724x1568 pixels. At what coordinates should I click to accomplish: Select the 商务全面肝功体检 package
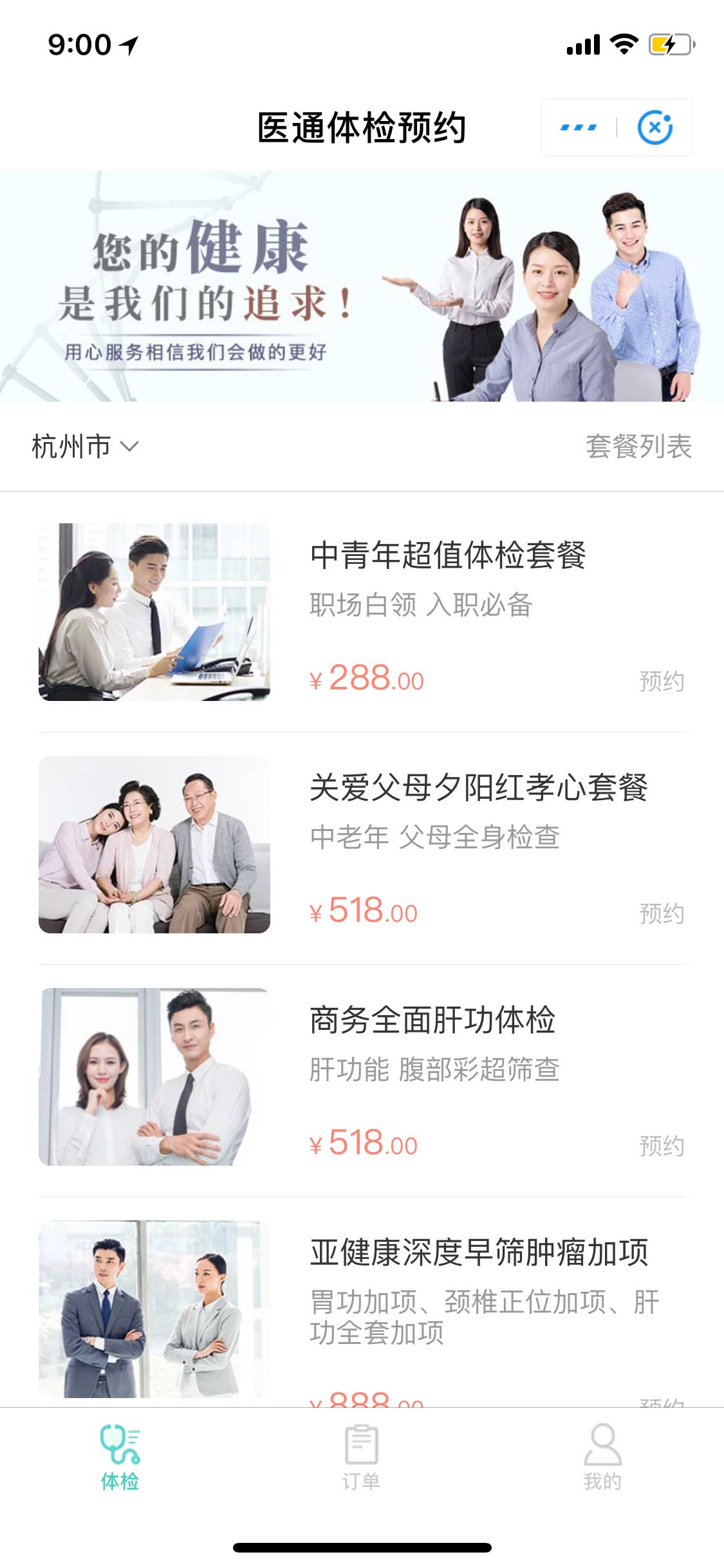point(432,1020)
